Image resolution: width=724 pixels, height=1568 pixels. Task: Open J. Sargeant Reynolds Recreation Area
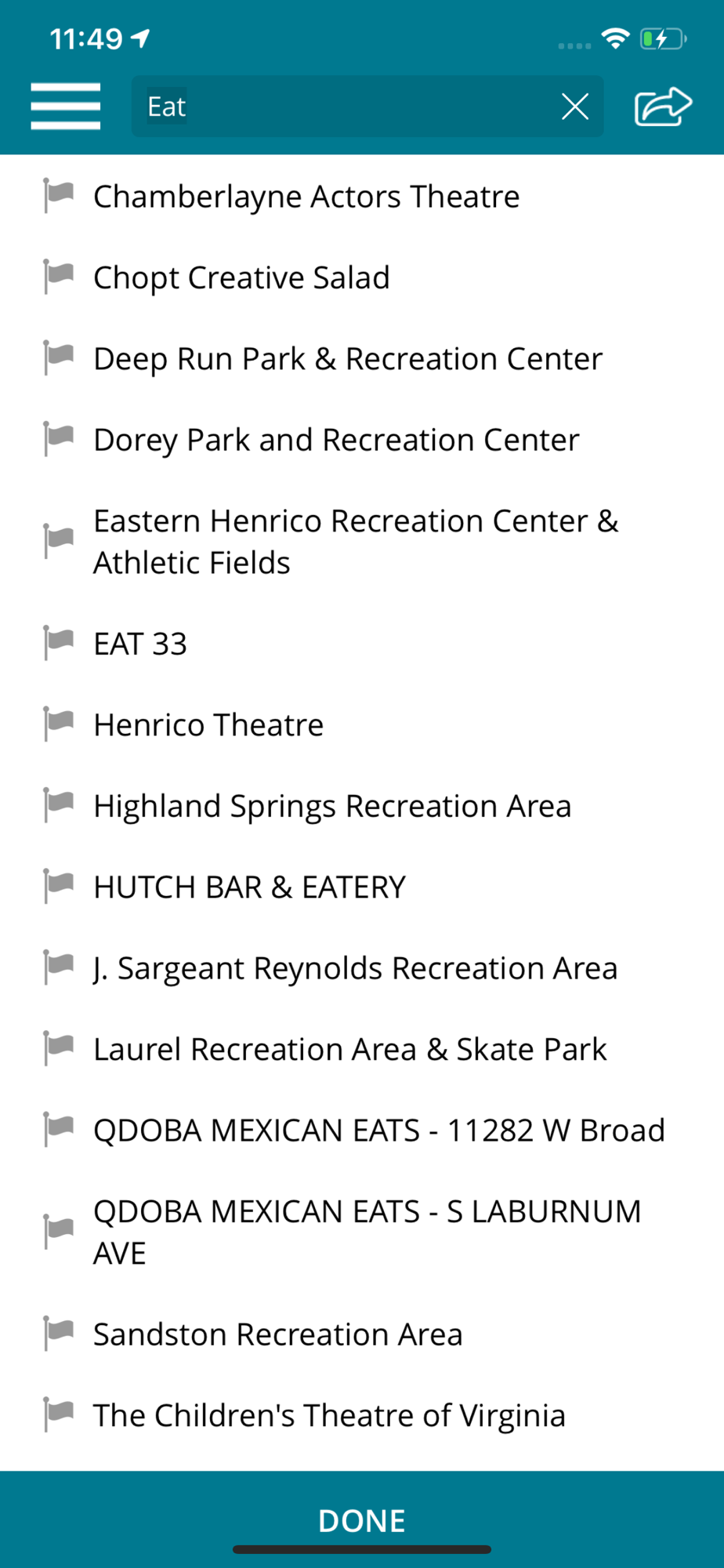pyautogui.click(x=362, y=968)
